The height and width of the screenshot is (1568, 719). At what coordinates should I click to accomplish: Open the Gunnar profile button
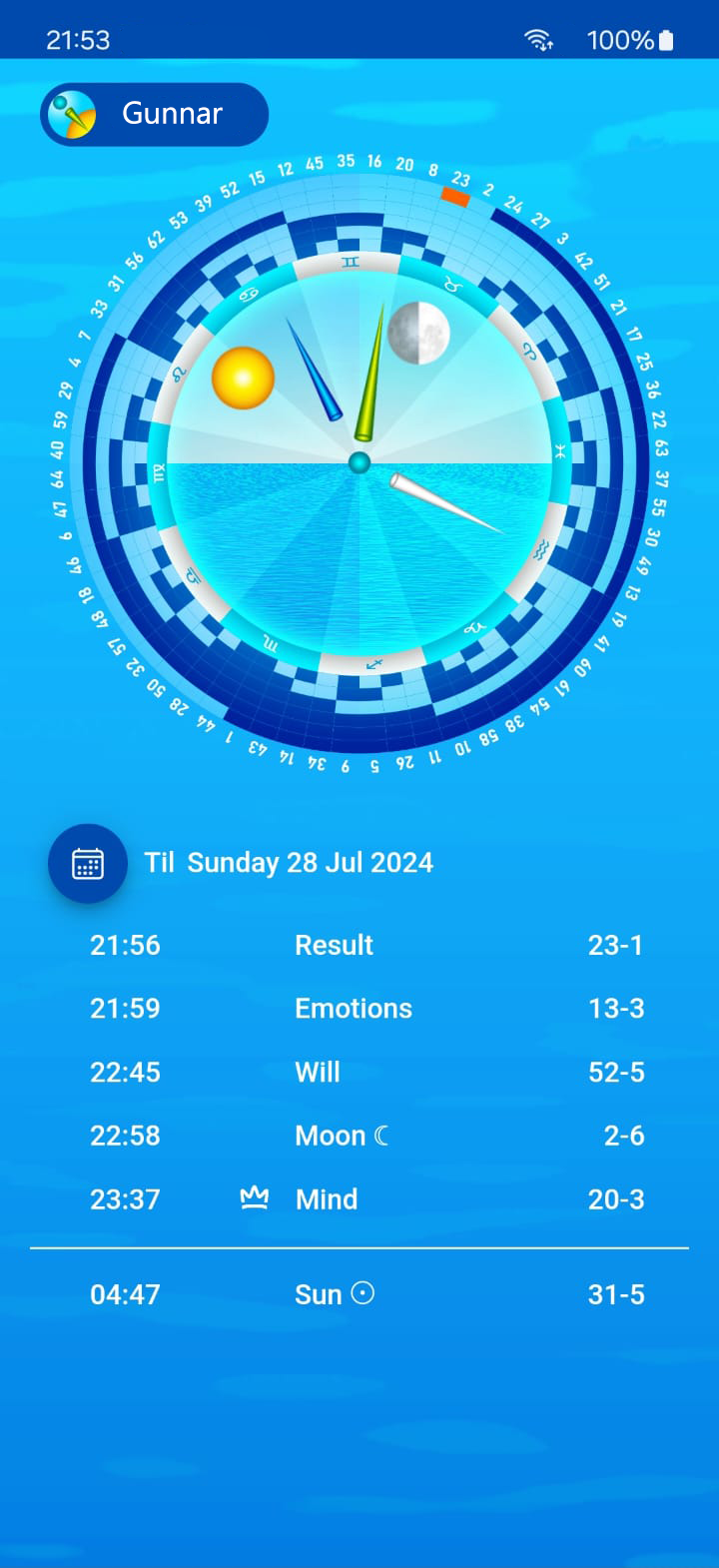click(155, 114)
